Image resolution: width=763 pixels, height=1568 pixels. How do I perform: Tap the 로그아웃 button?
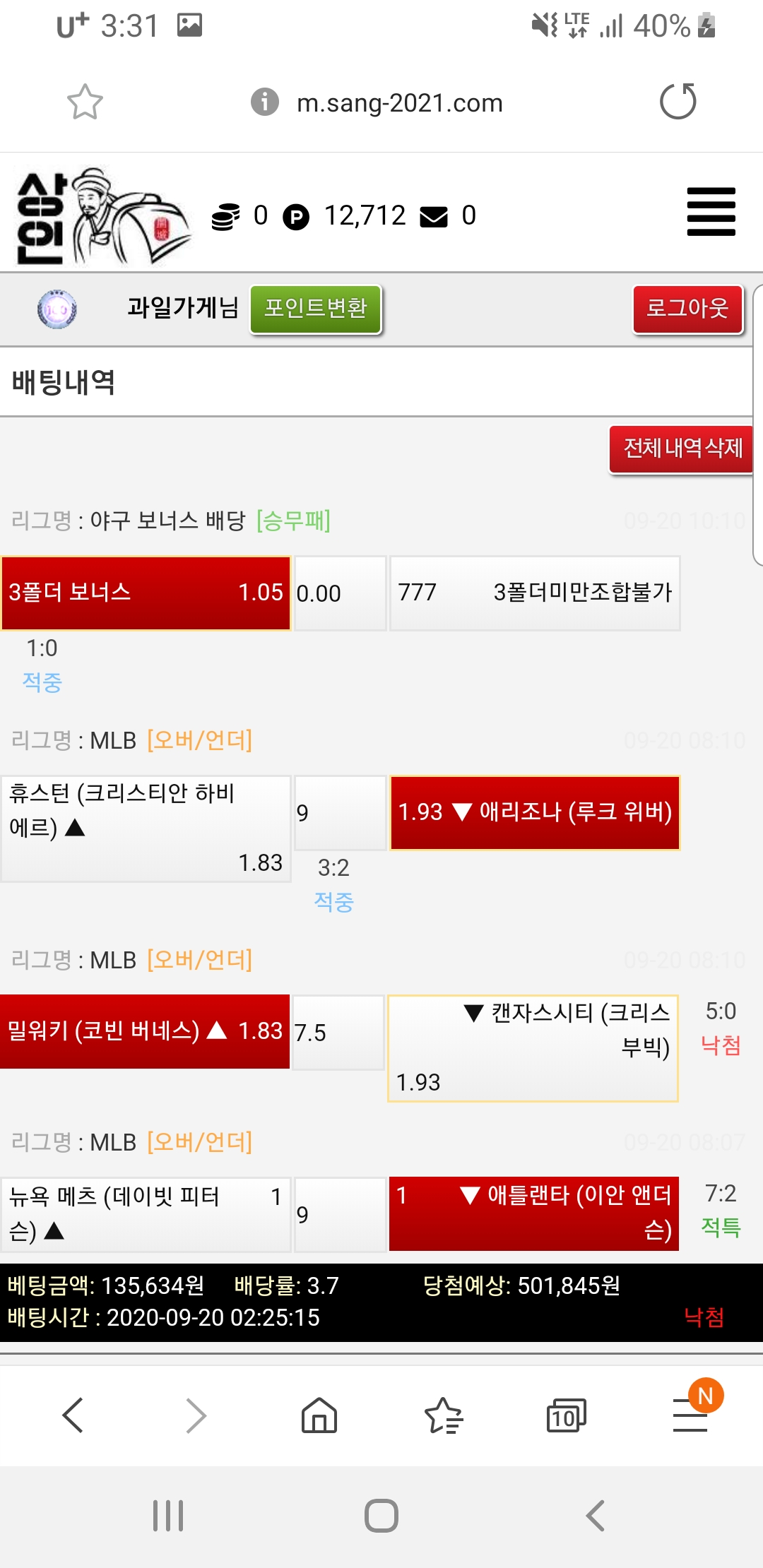point(687,309)
